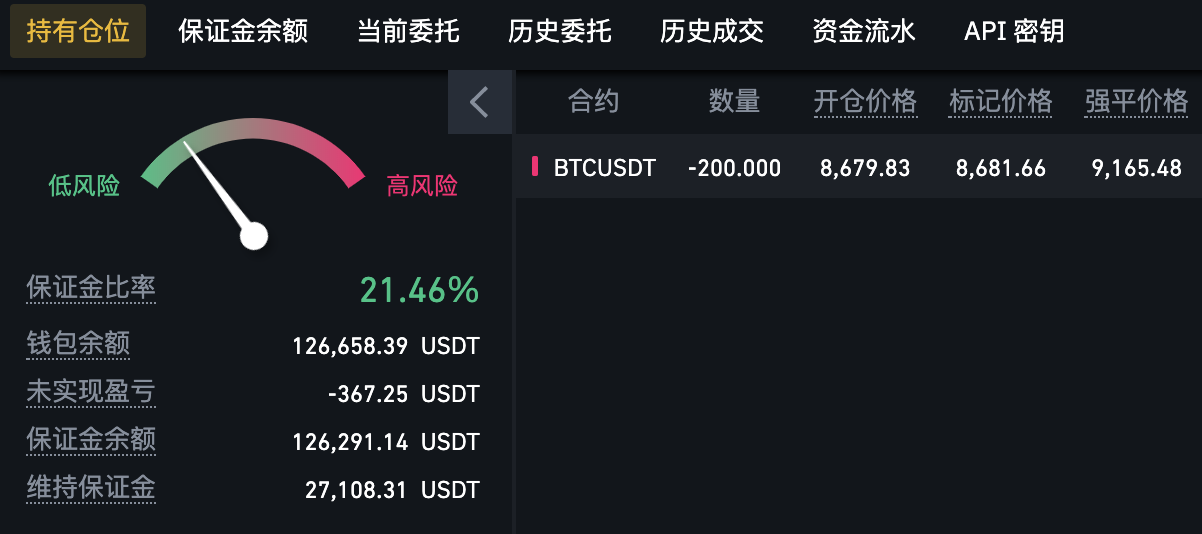Show the 维持保证金 explanation
This screenshot has height=534, width=1202.
91,488
